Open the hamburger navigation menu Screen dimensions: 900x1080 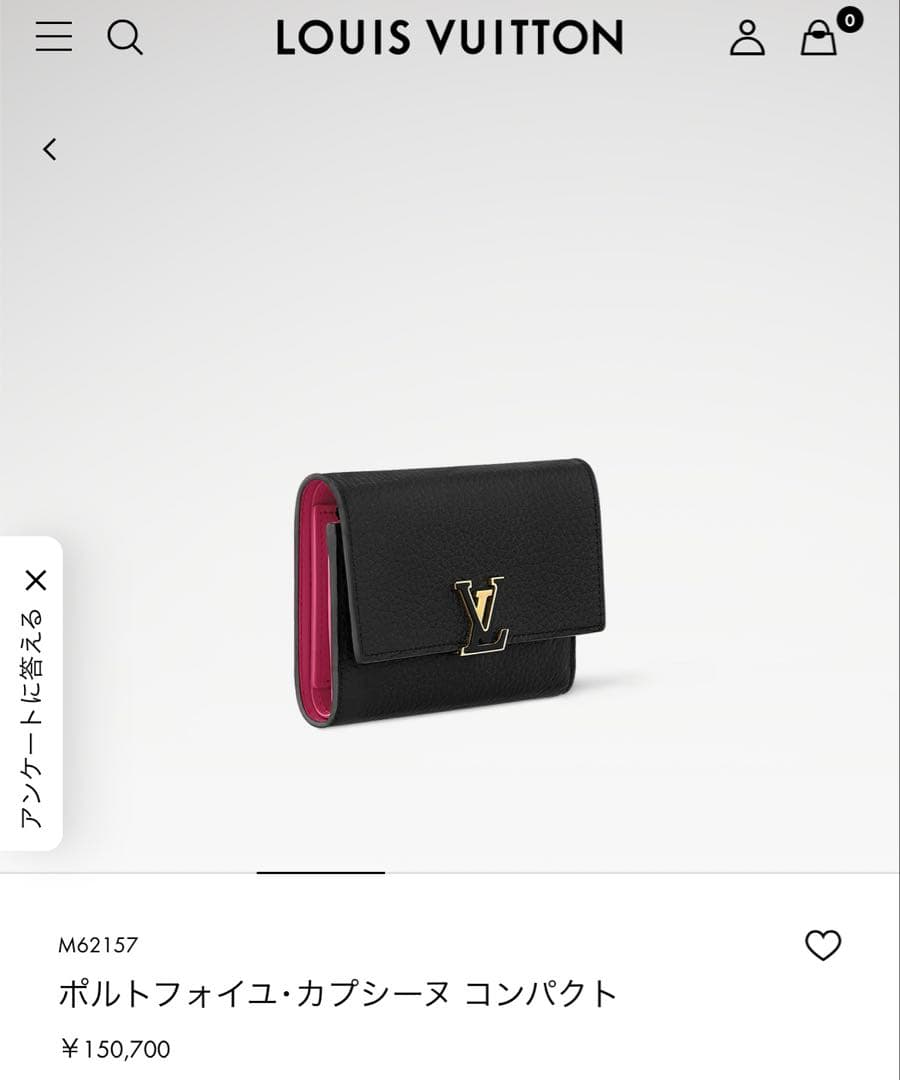pyautogui.click(x=52, y=38)
